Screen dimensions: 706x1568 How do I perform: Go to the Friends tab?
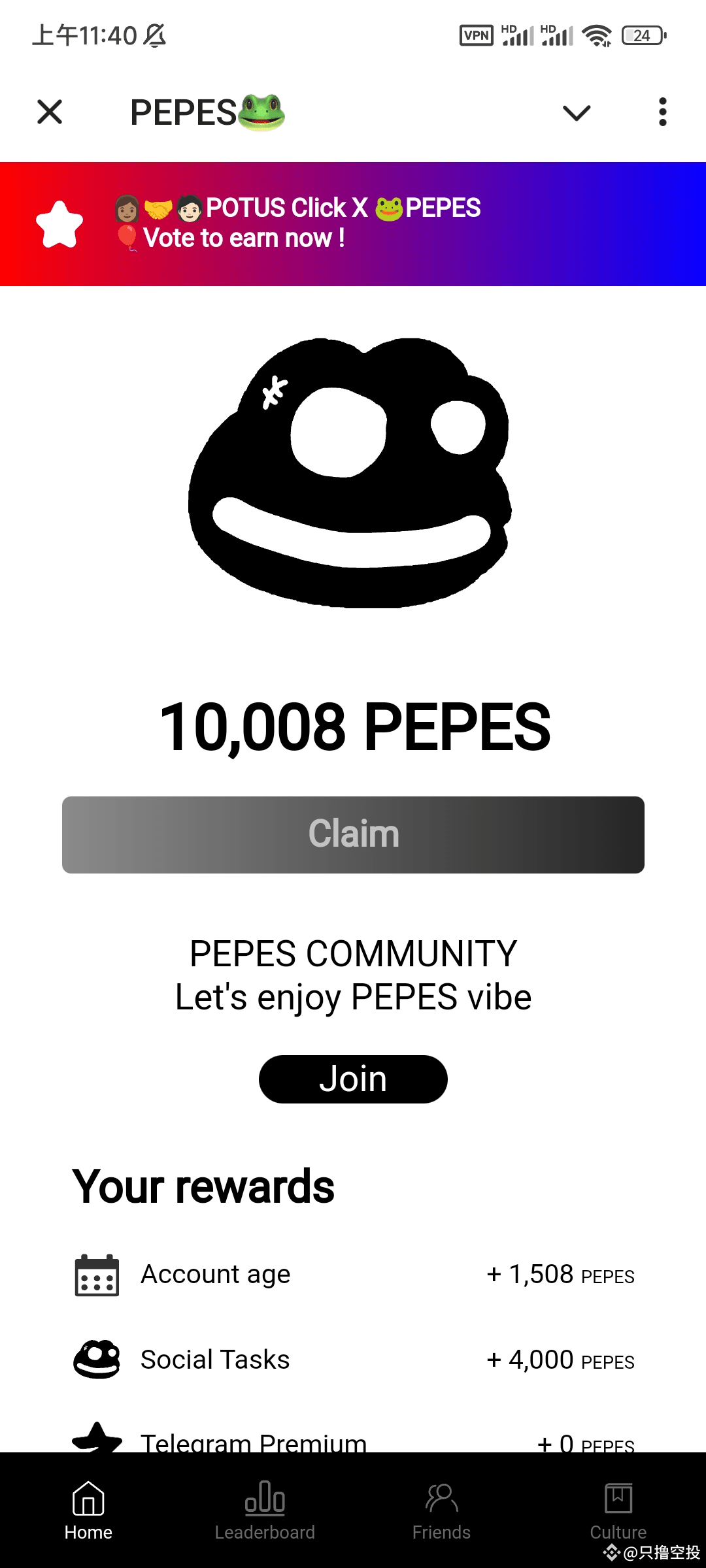[441, 1510]
